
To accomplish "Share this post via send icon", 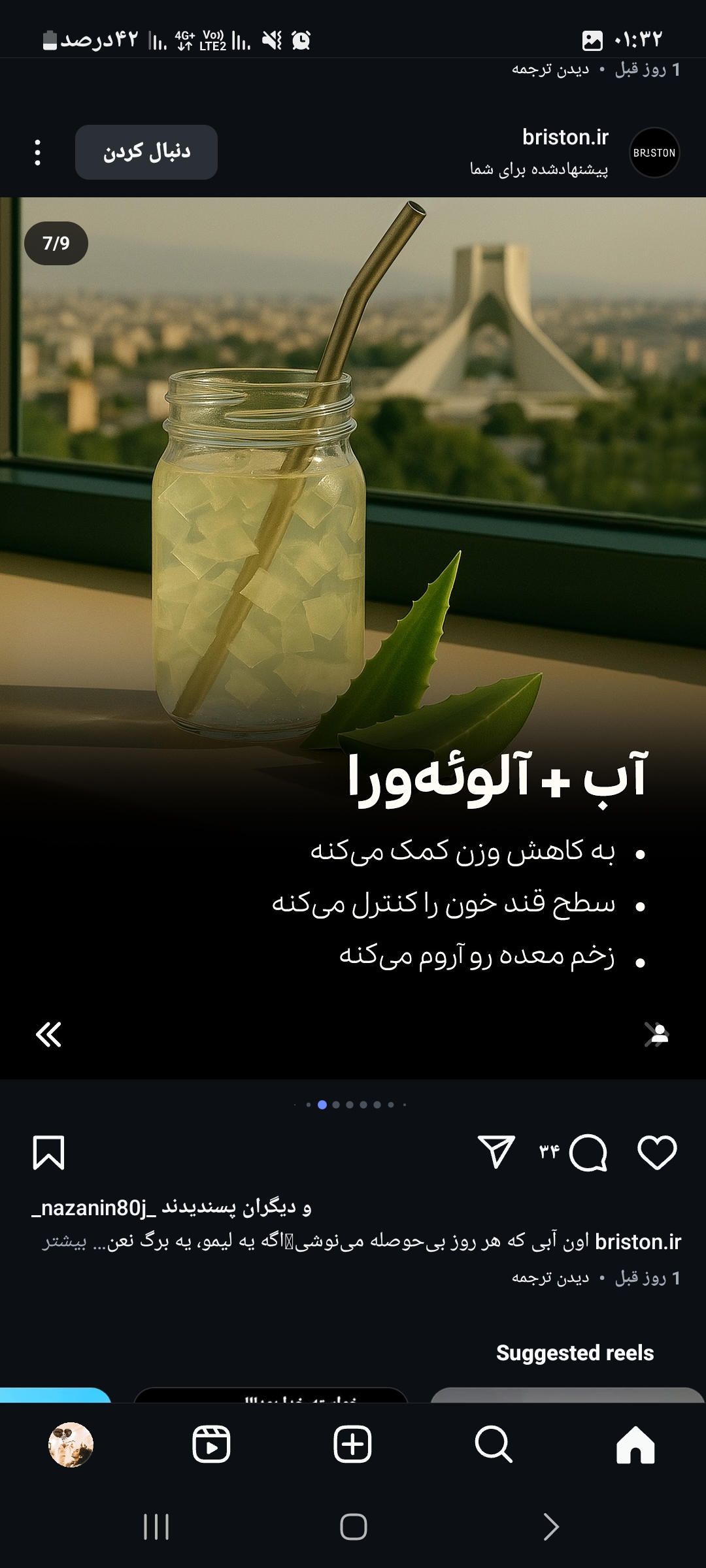I will pos(496,1152).
